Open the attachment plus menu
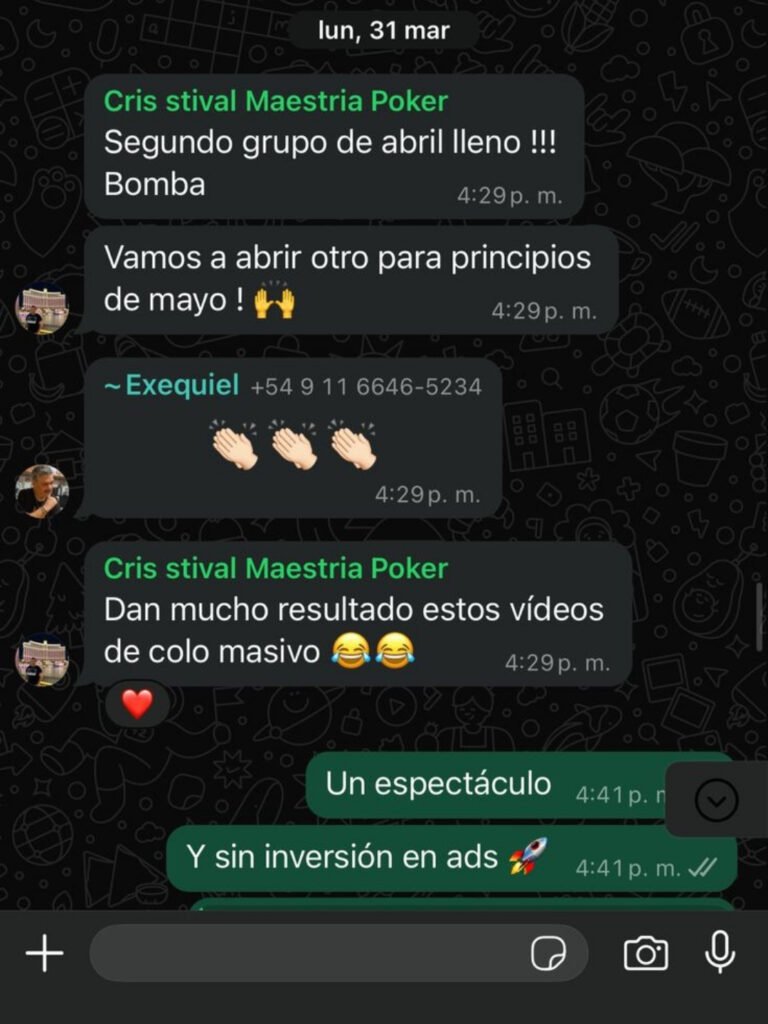768x1024 pixels. (x=44, y=953)
